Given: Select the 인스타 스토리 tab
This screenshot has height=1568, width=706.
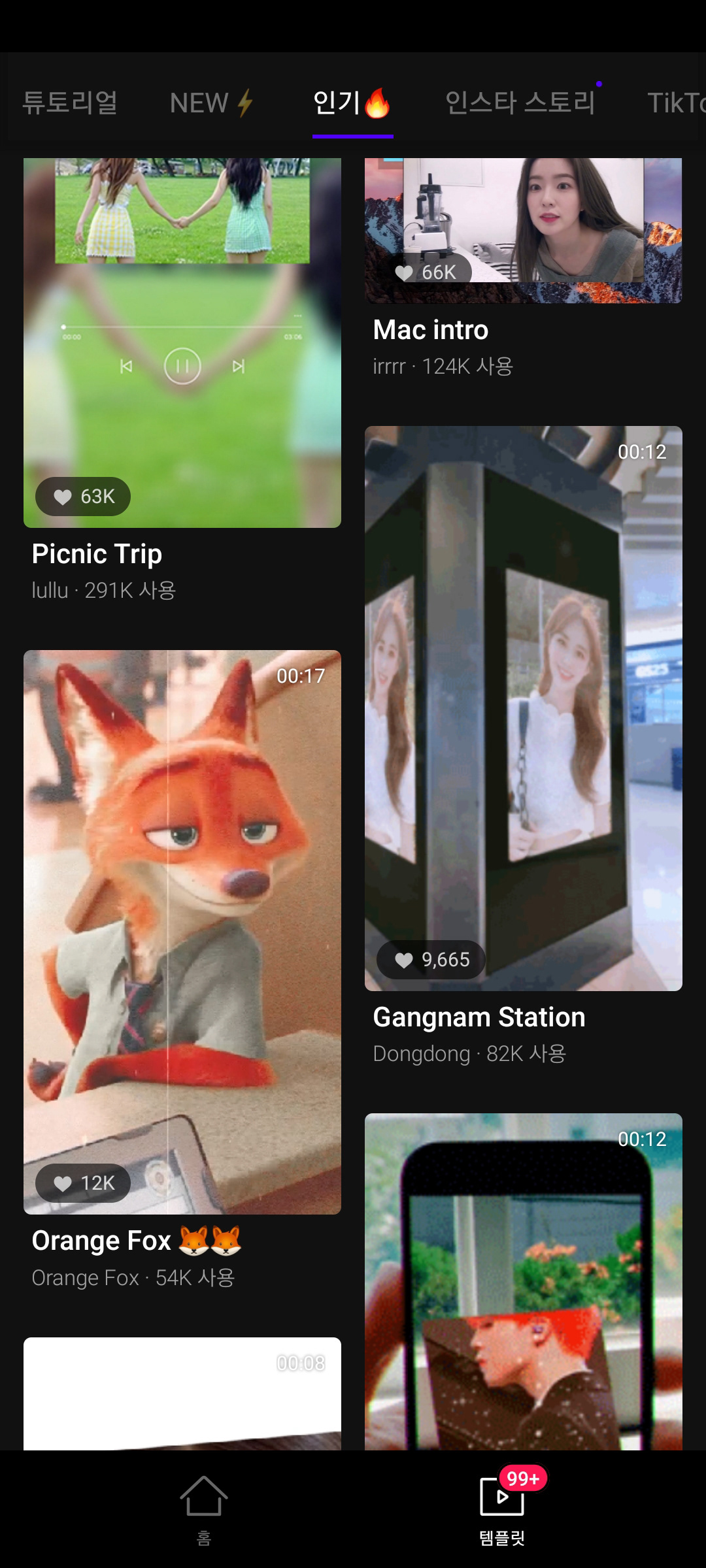Looking at the screenshot, I should coord(520,103).
